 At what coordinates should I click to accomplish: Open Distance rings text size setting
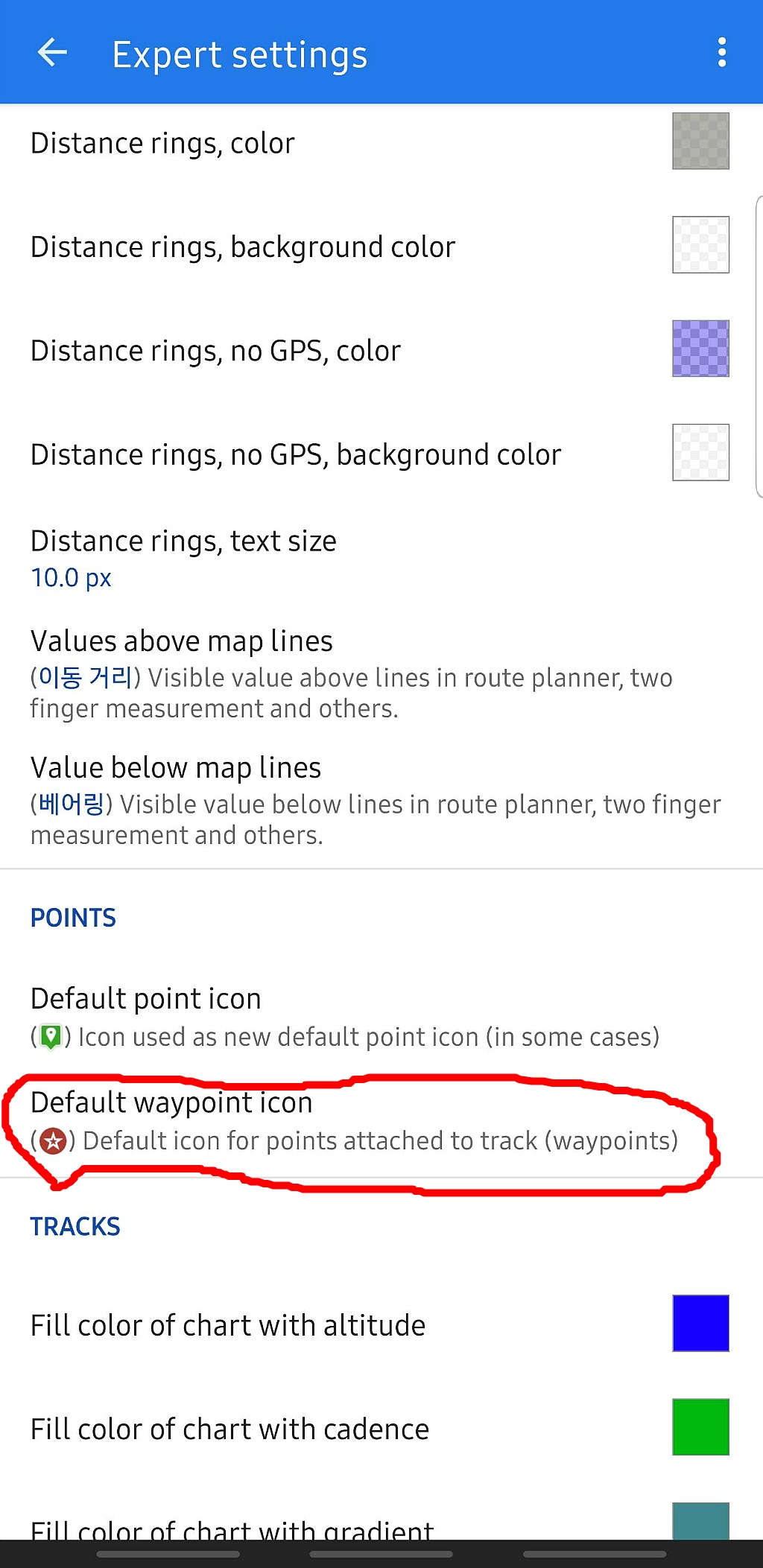(x=183, y=558)
